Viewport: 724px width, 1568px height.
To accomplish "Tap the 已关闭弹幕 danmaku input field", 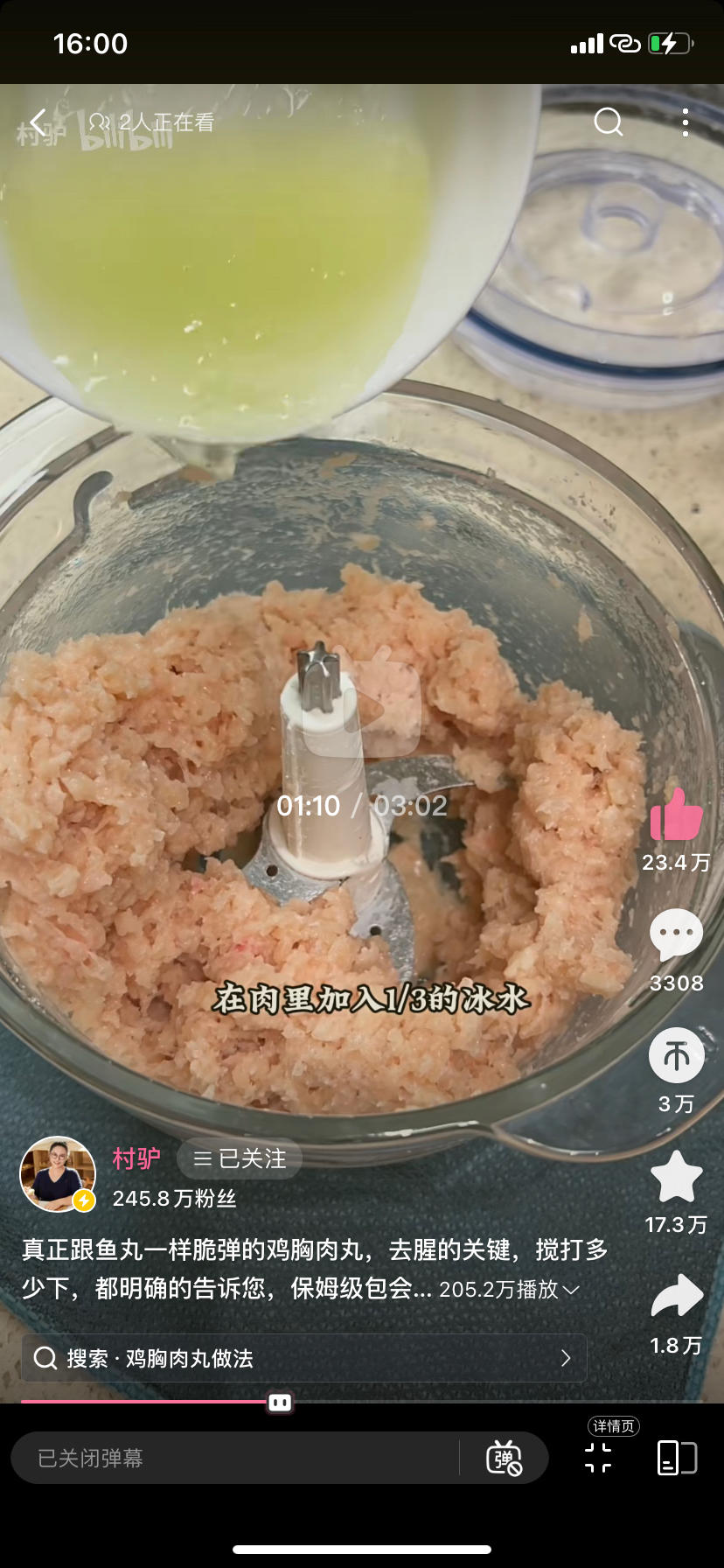I will 236,1458.
